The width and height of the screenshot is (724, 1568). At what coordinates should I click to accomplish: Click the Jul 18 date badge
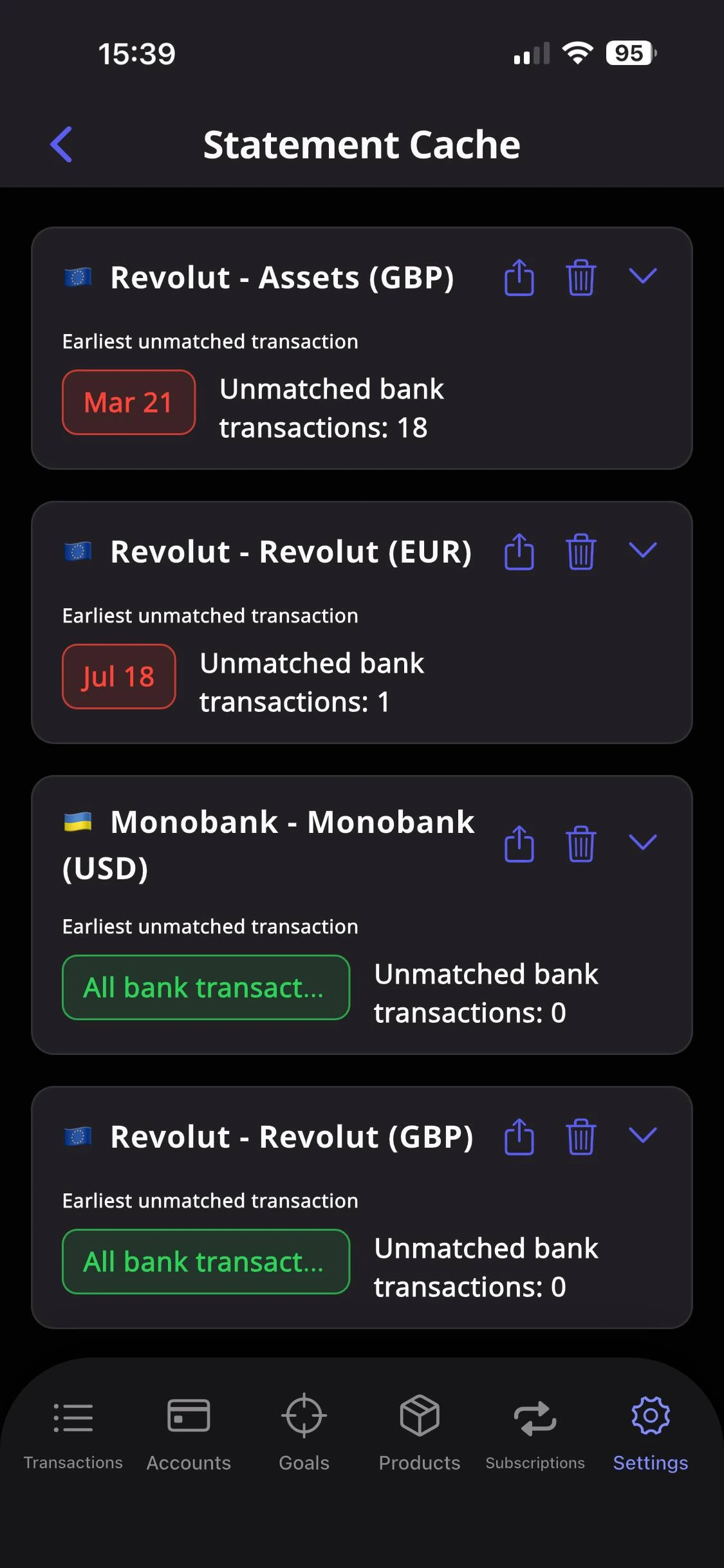click(118, 677)
